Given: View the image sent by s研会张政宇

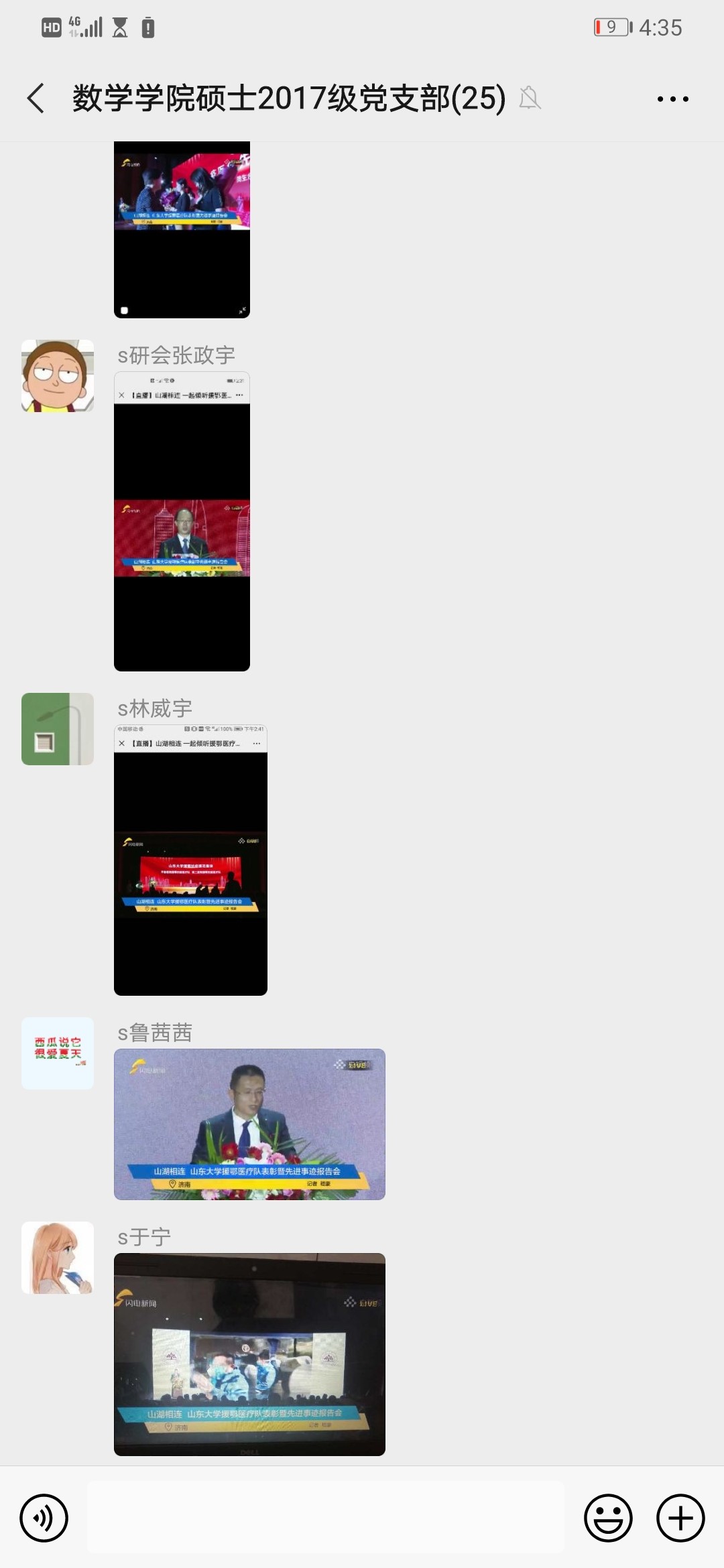Looking at the screenshot, I should pos(182,521).
